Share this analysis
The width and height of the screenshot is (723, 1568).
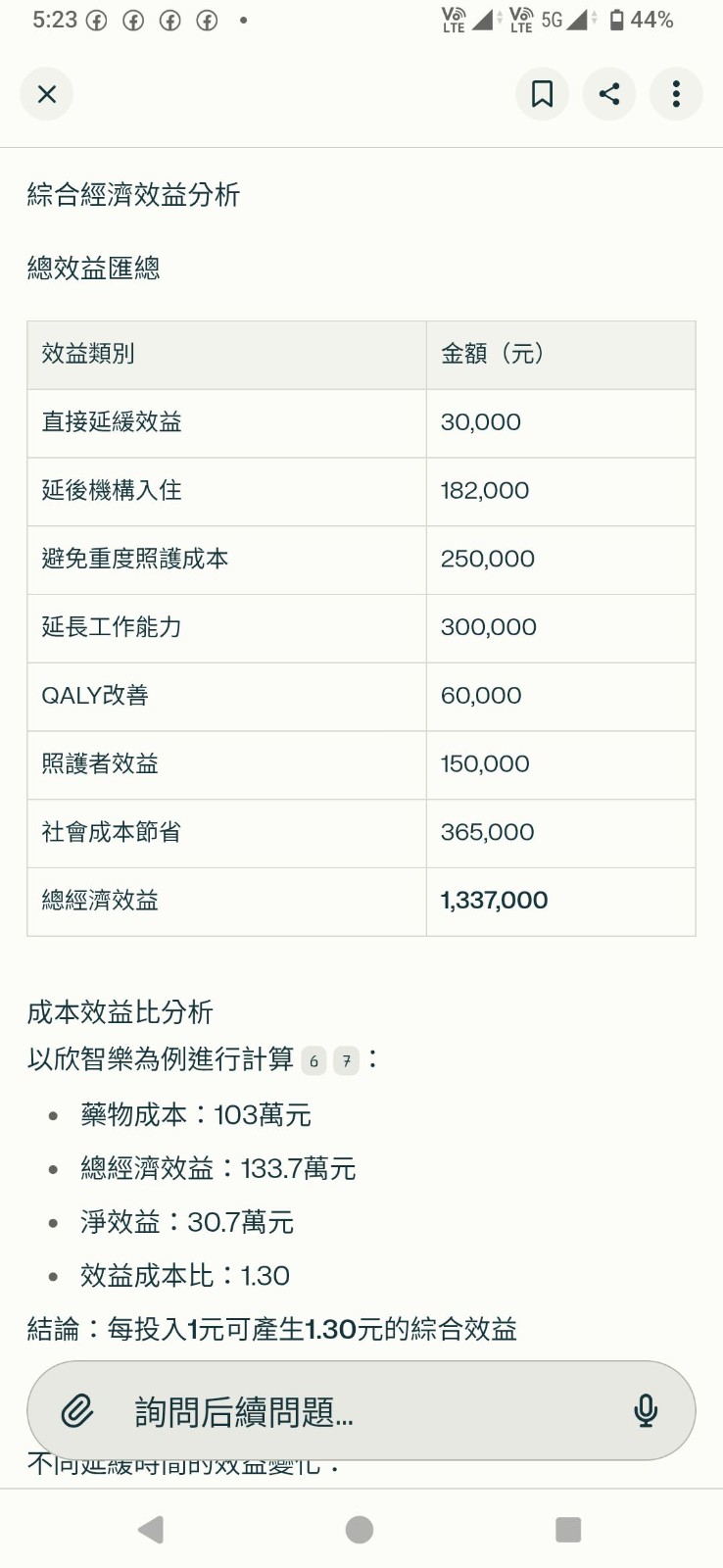click(609, 94)
